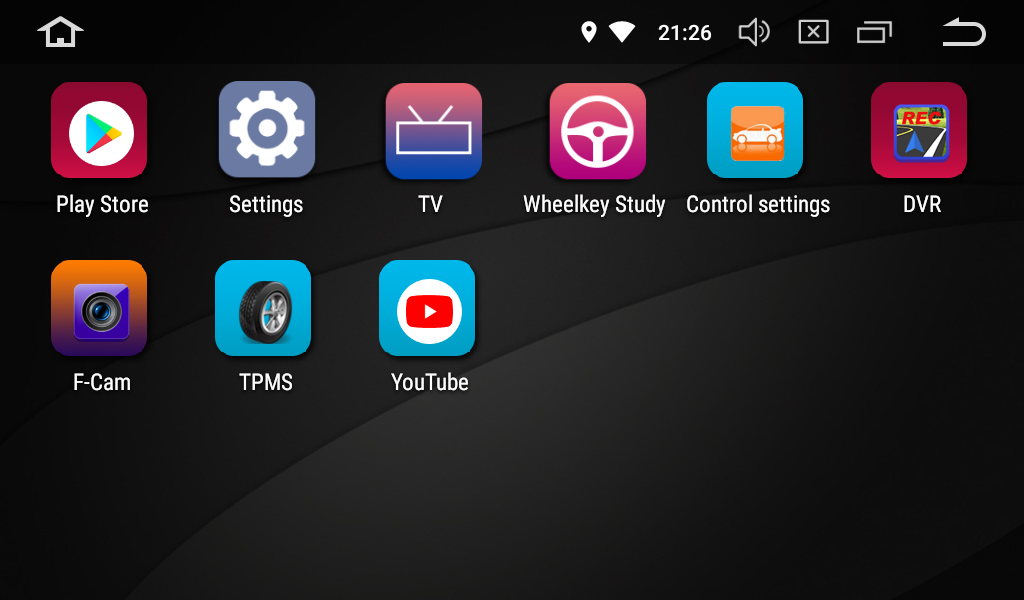Show recent apps
Image resolution: width=1024 pixels, height=600 pixels.
coord(874,32)
